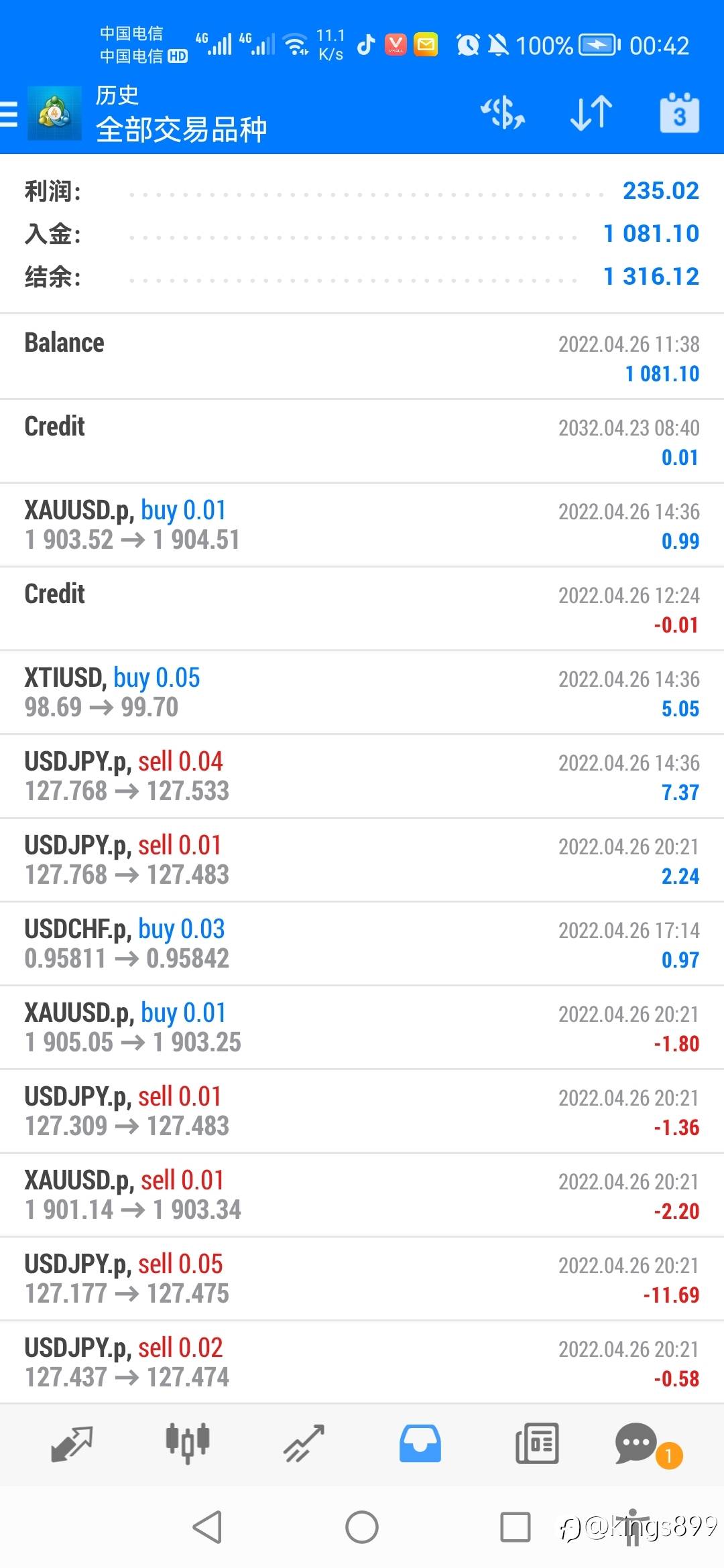Open the USDJPY.p sell 0.05 trade
This screenshot has height=1568, width=724.
coord(362,1279)
